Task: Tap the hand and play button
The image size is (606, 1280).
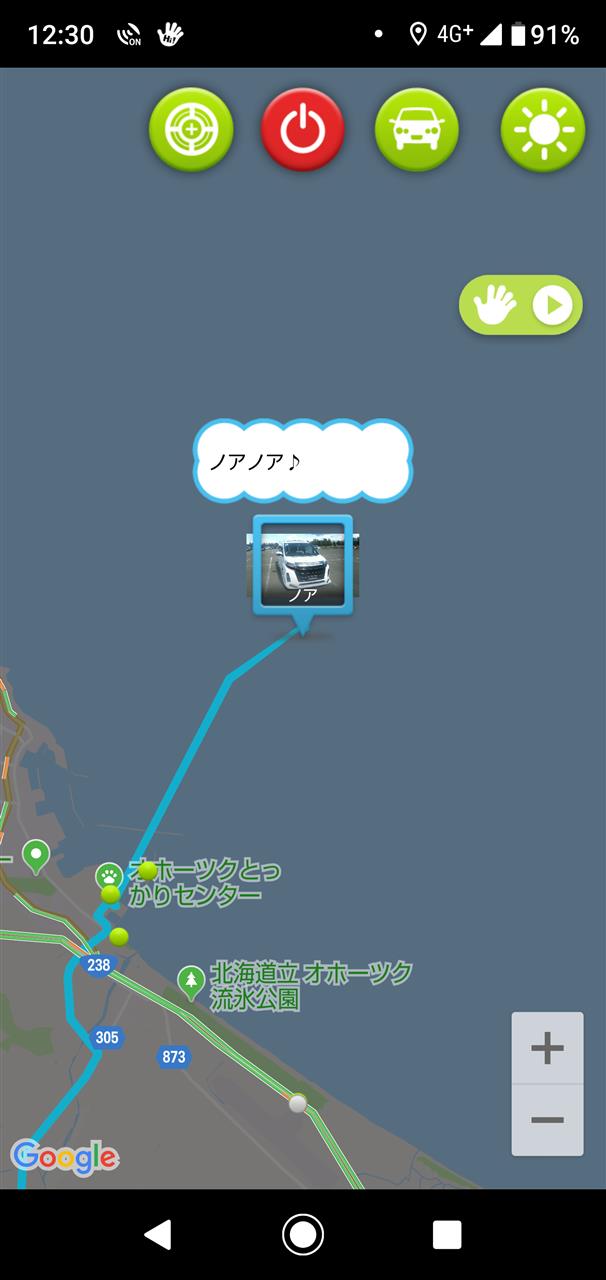Action: coord(520,305)
